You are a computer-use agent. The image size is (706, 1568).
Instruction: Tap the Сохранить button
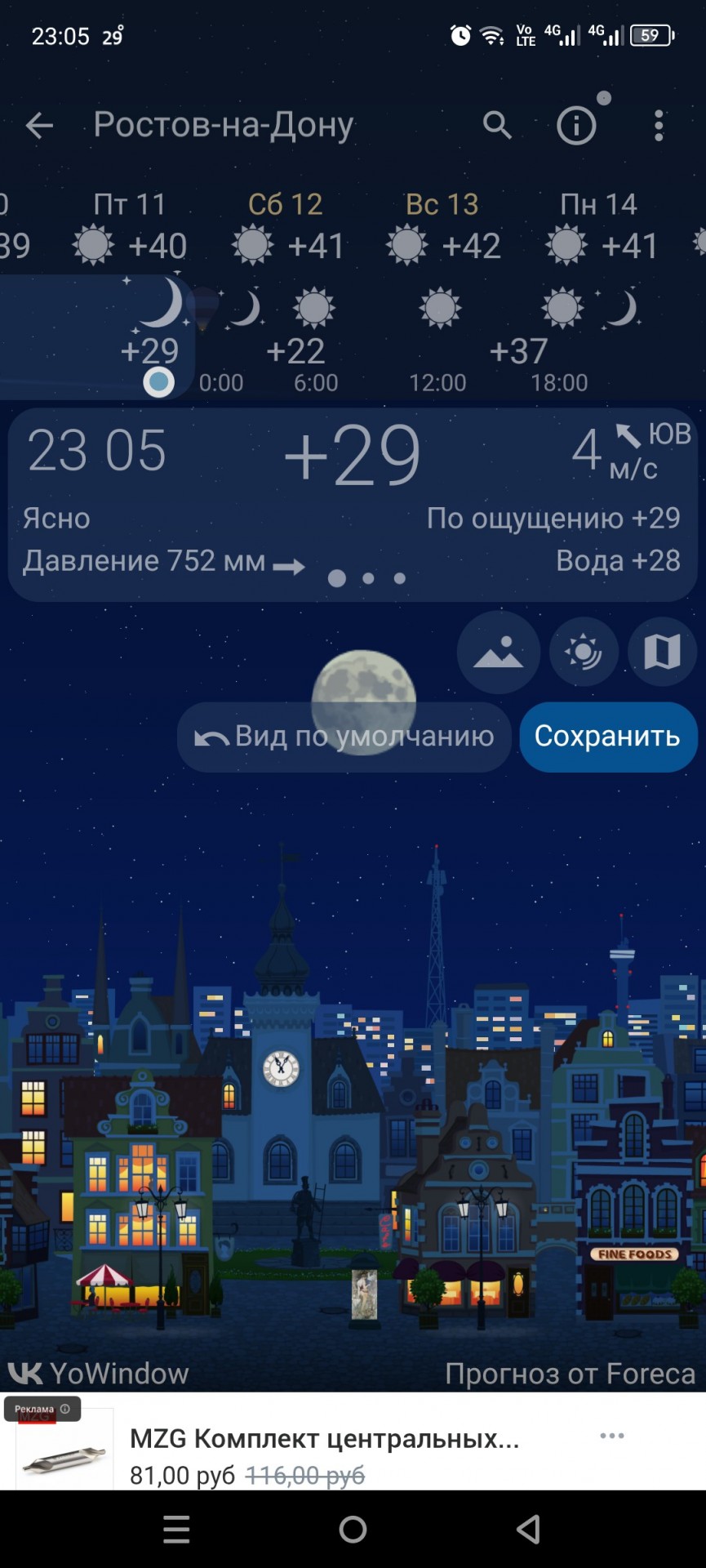coord(608,737)
